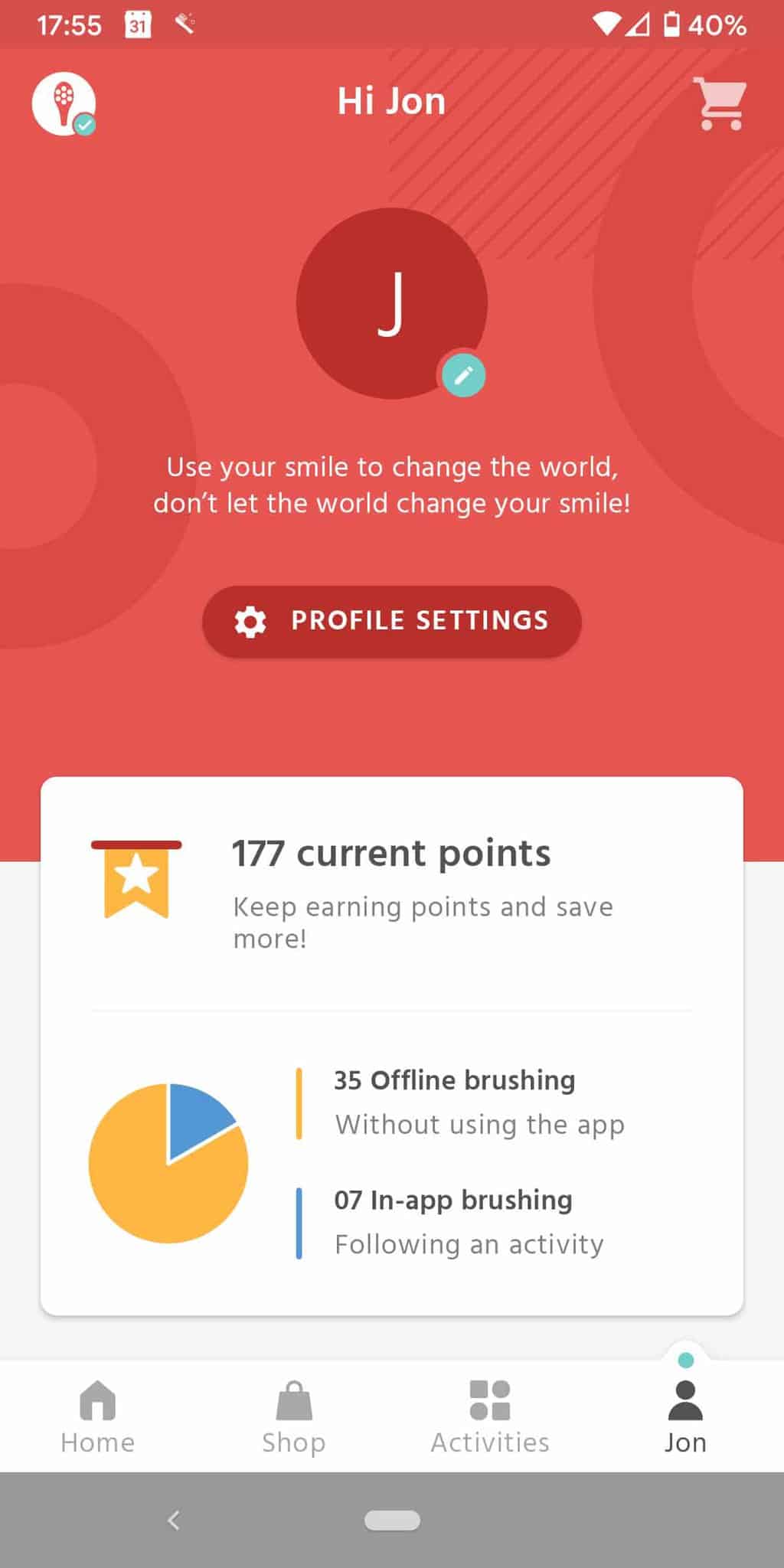The width and height of the screenshot is (784, 1568).
Task: Switch to the Home tab
Action: (98, 1417)
